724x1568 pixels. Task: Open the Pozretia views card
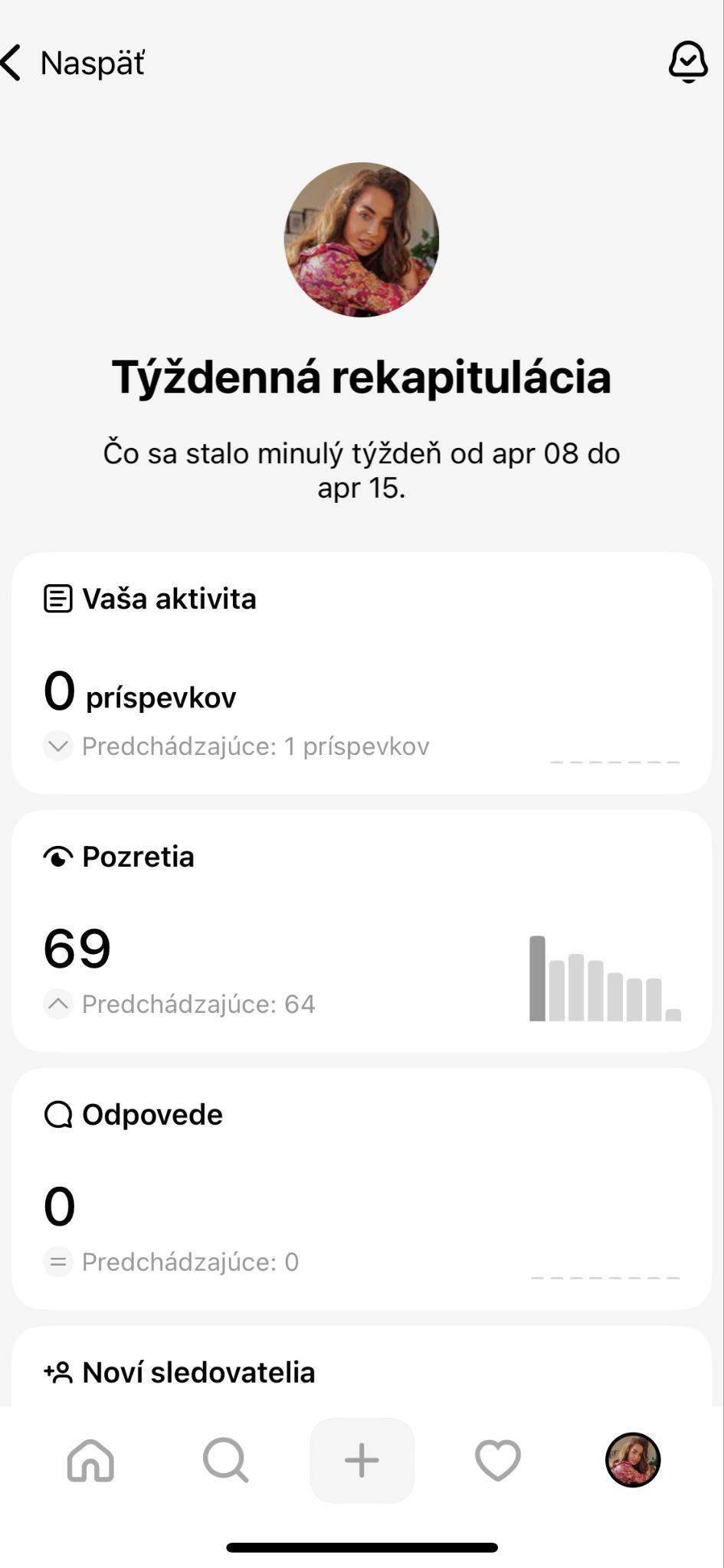362,930
